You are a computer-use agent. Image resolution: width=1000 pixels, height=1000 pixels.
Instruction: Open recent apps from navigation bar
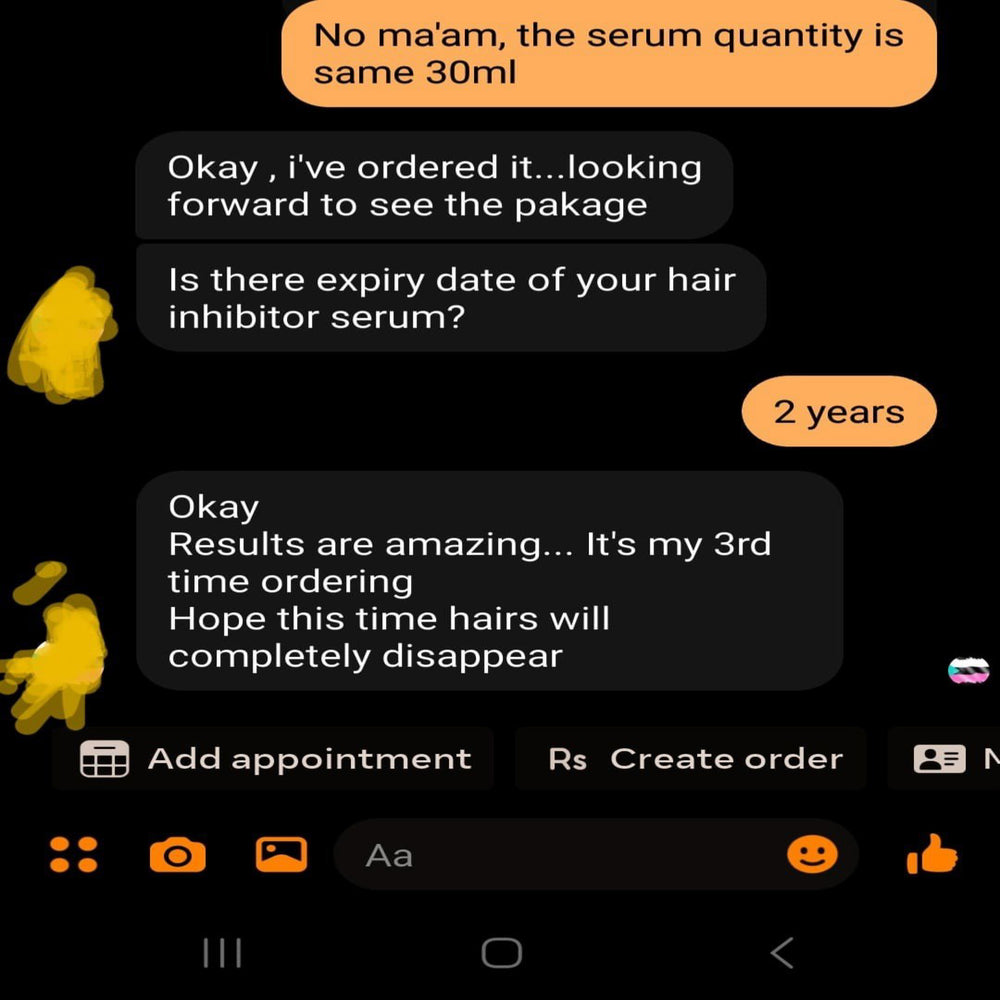pos(222,952)
